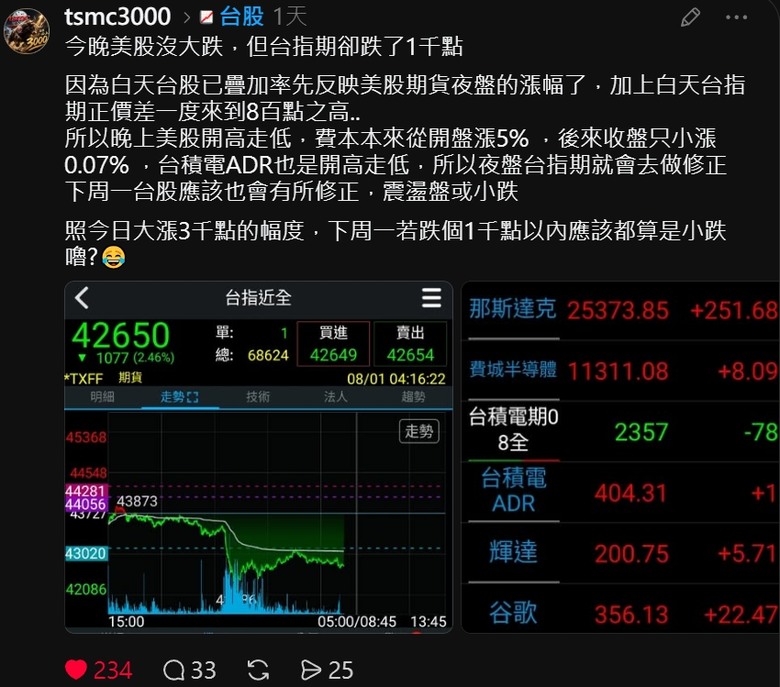Open tsmc3000's profile picture
The height and width of the screenshot is (687, 780).
26,30
